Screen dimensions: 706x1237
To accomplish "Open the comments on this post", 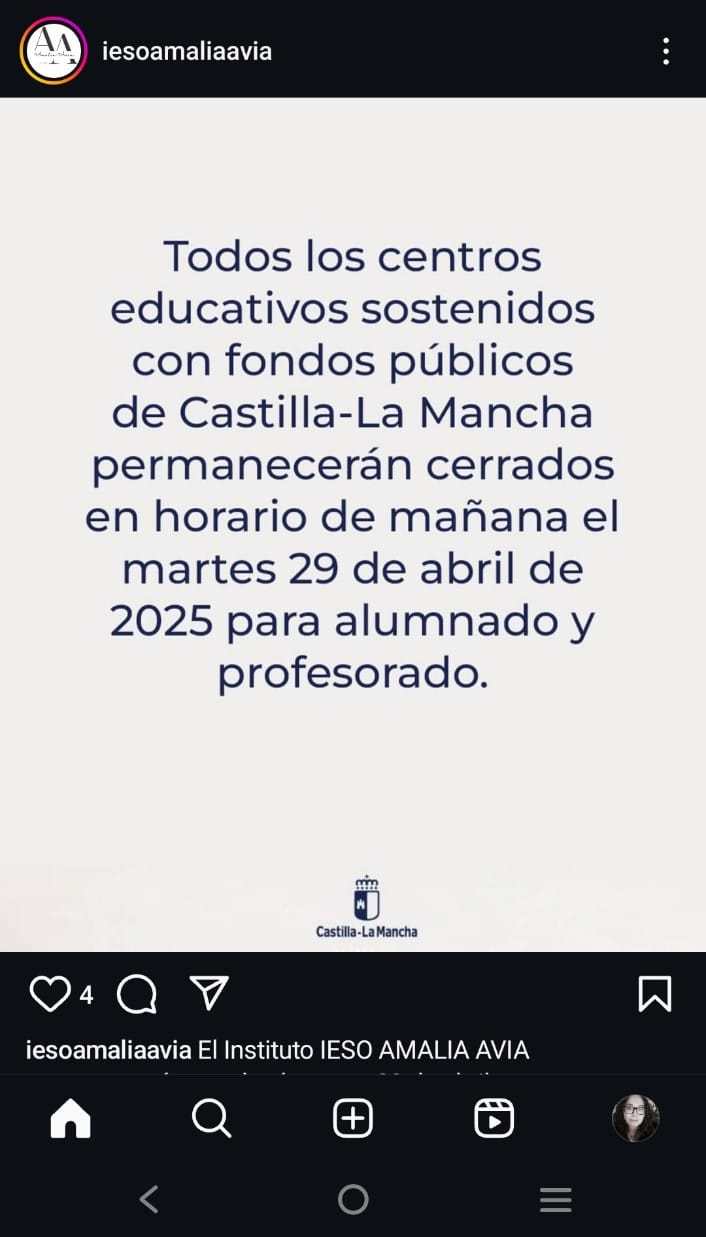I will [137, 994].
